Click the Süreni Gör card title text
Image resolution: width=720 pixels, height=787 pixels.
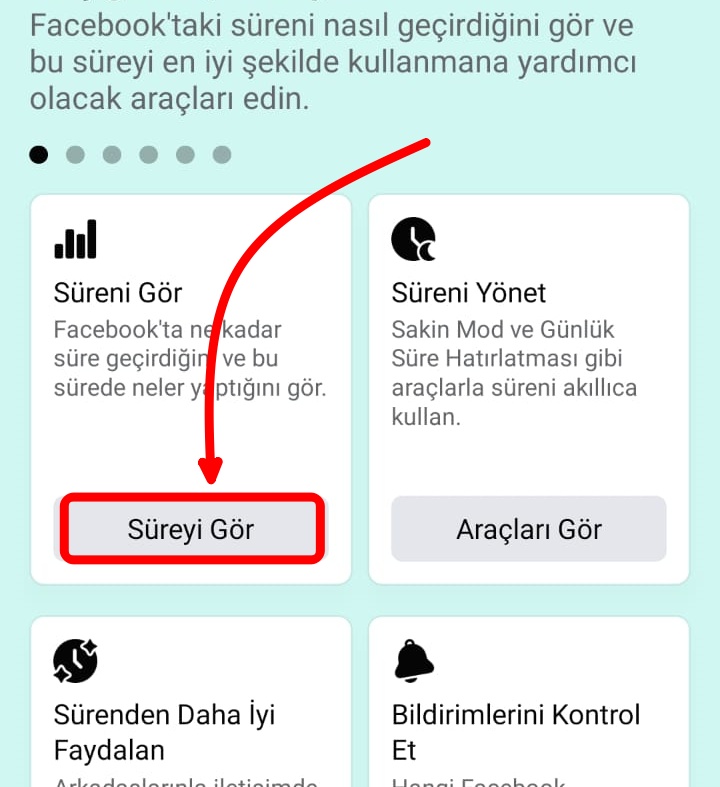click(117, 293)
